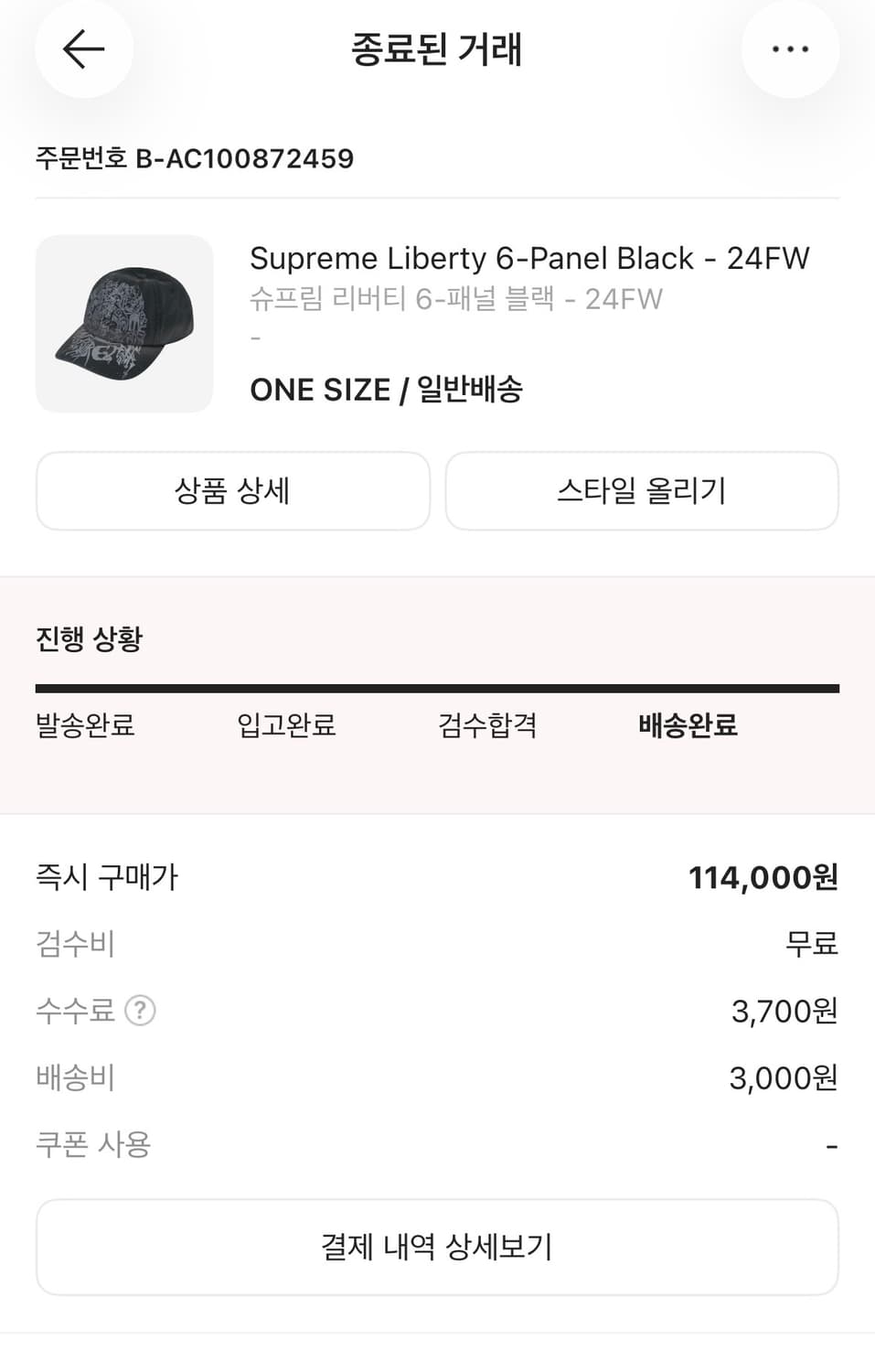Tap the 발송완료 shipment step label
875x1372 pixels.
point(87,725)
